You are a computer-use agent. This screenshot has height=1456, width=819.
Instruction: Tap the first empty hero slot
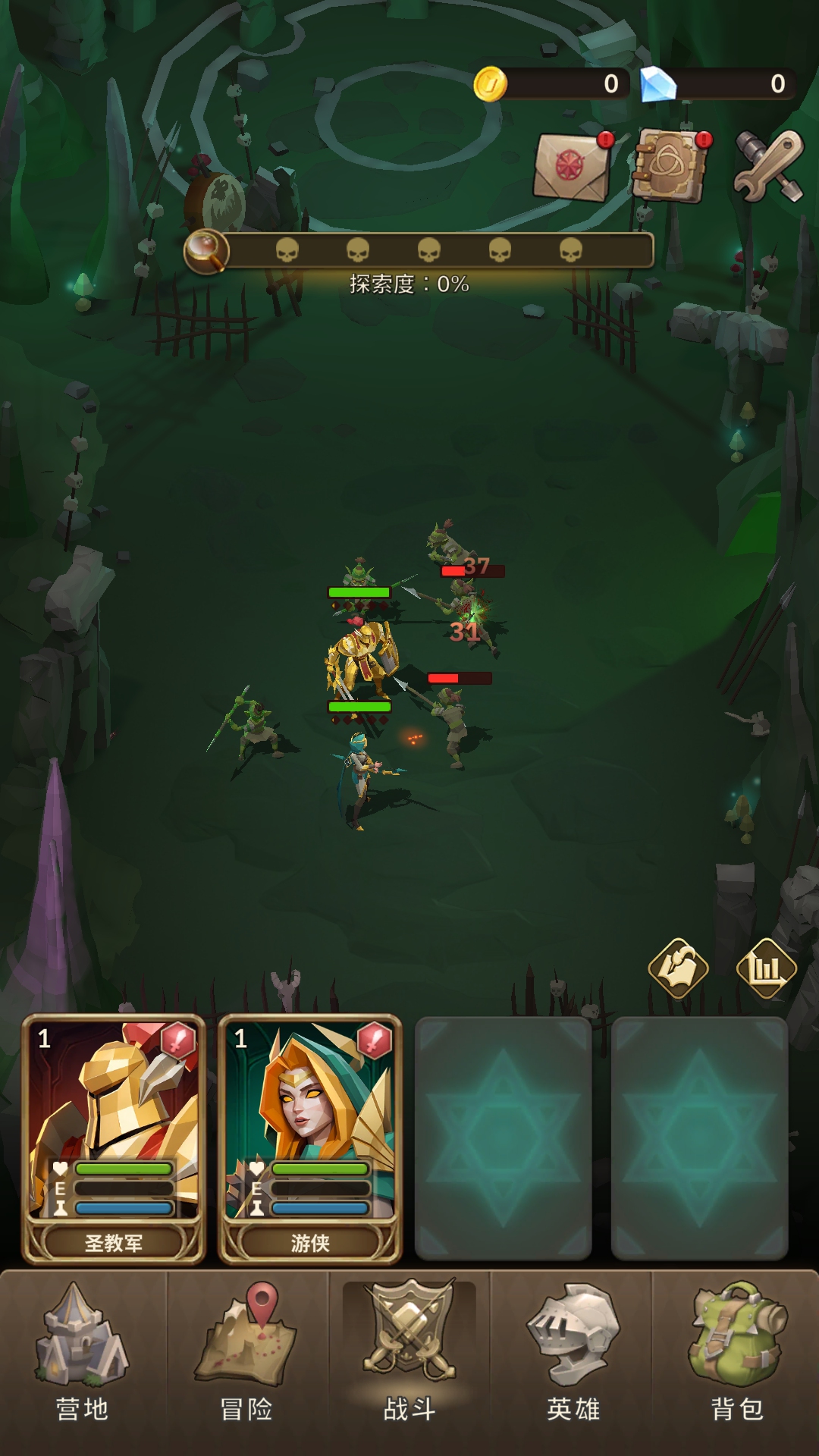(504, 1137)
